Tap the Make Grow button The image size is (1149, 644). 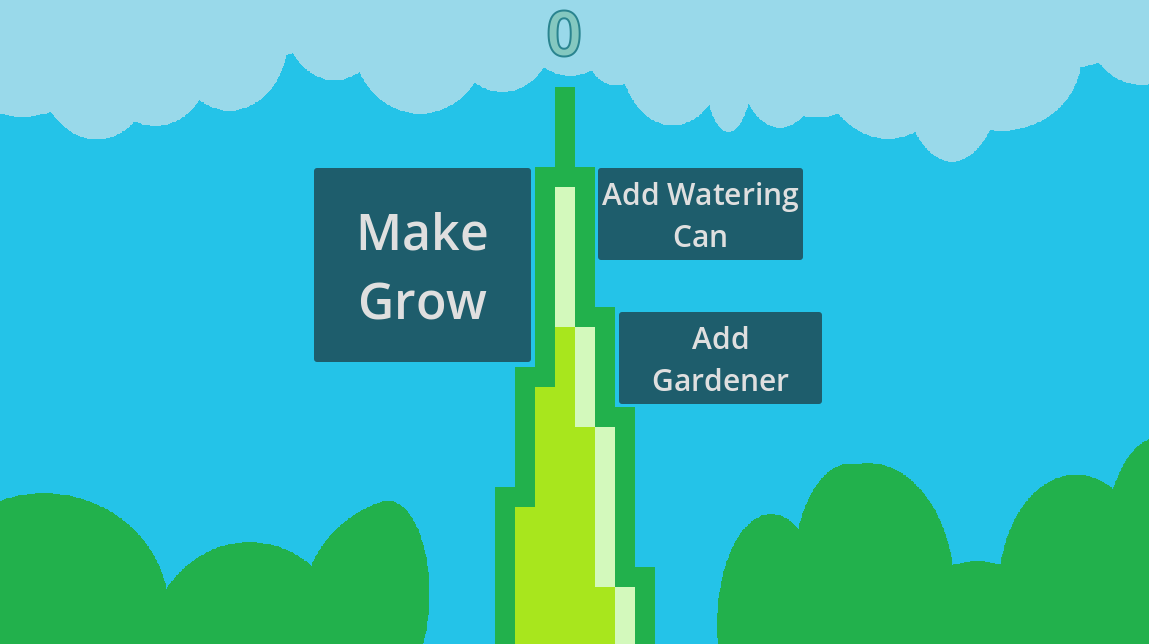click(422, 265)
